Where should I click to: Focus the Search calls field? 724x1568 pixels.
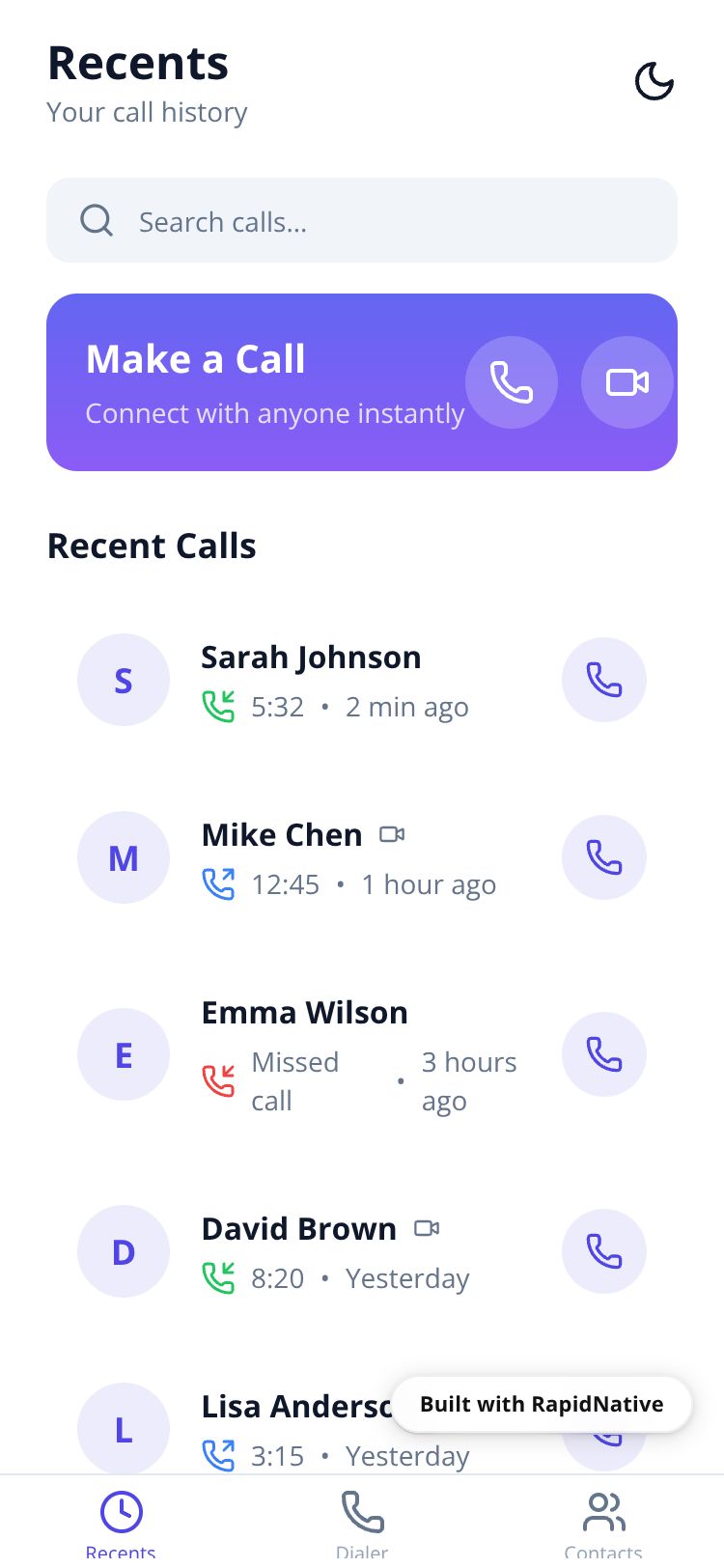(362, 221)
